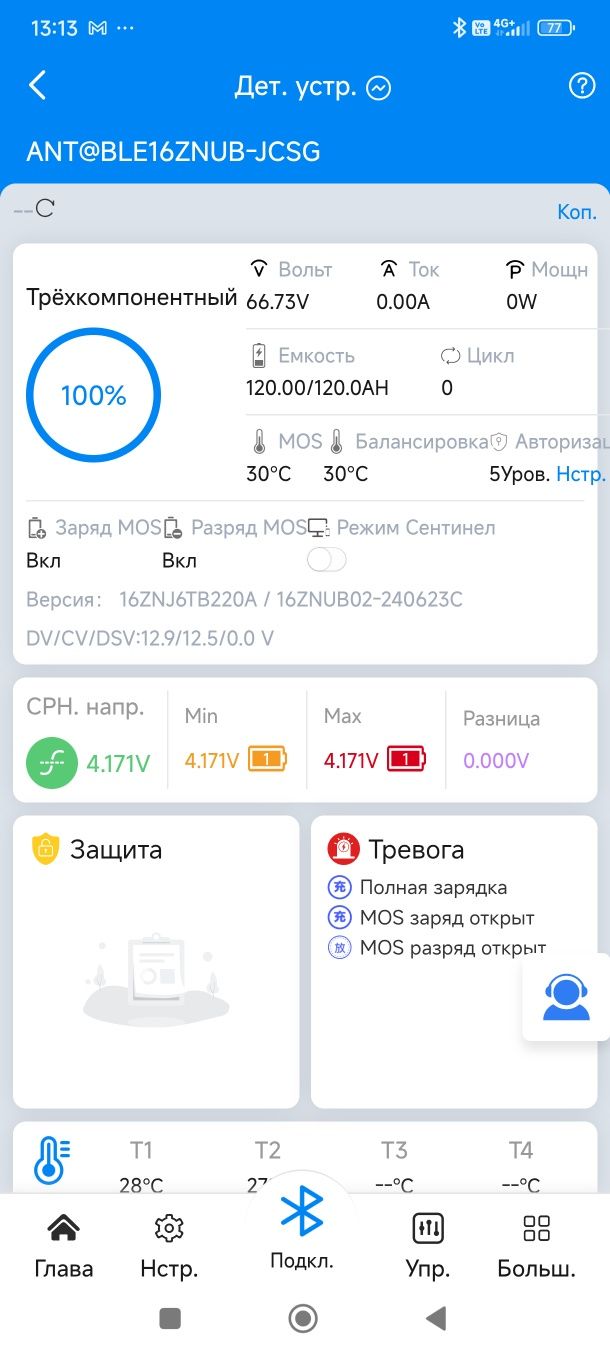Open the help question-mark icon
Image resolution: width=610 pixels, height=1356 pixels.
point(581,86)
